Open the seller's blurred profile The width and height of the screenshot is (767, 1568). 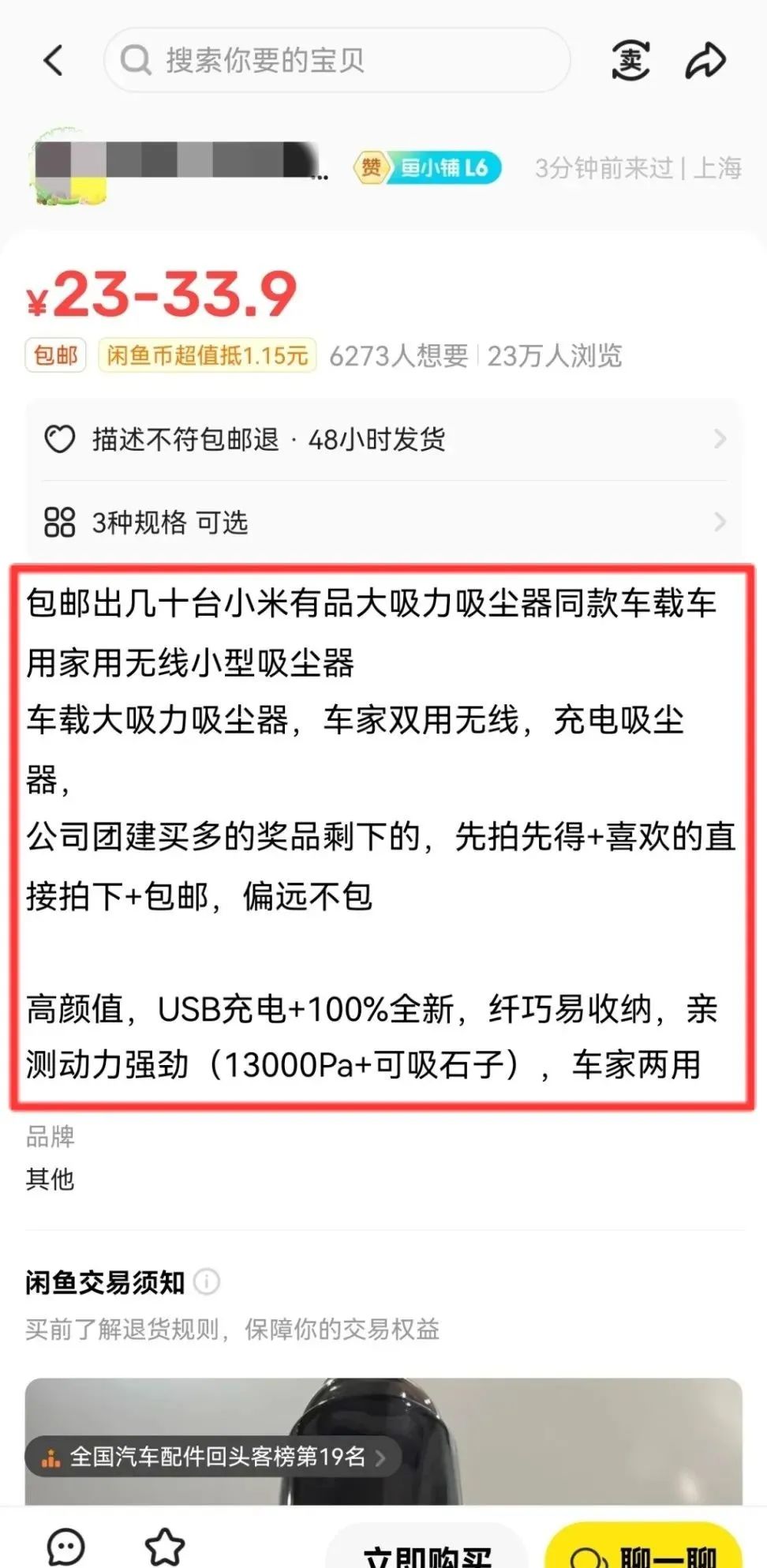pyautogui.click(x=178, y=165)
